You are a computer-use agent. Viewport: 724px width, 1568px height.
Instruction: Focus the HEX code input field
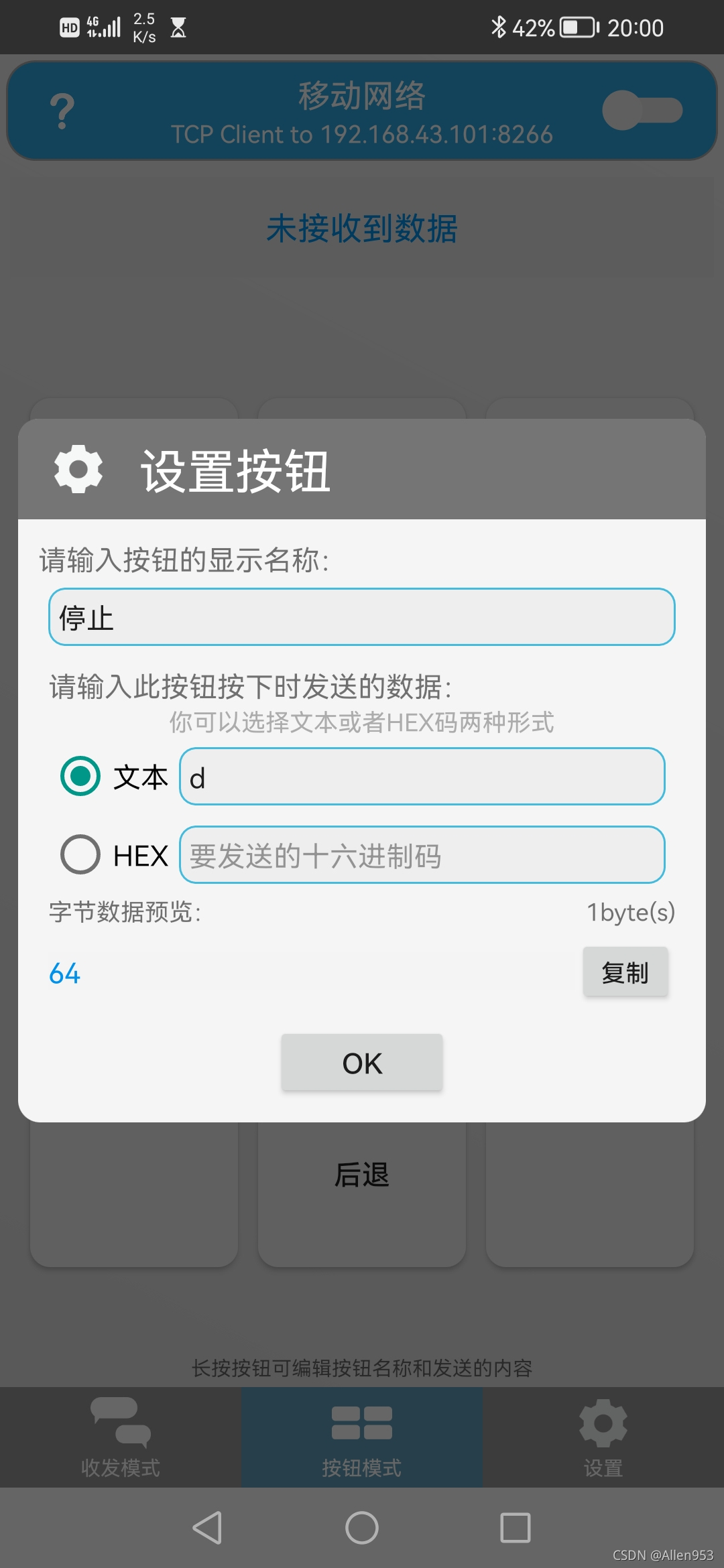pos(422,854)
